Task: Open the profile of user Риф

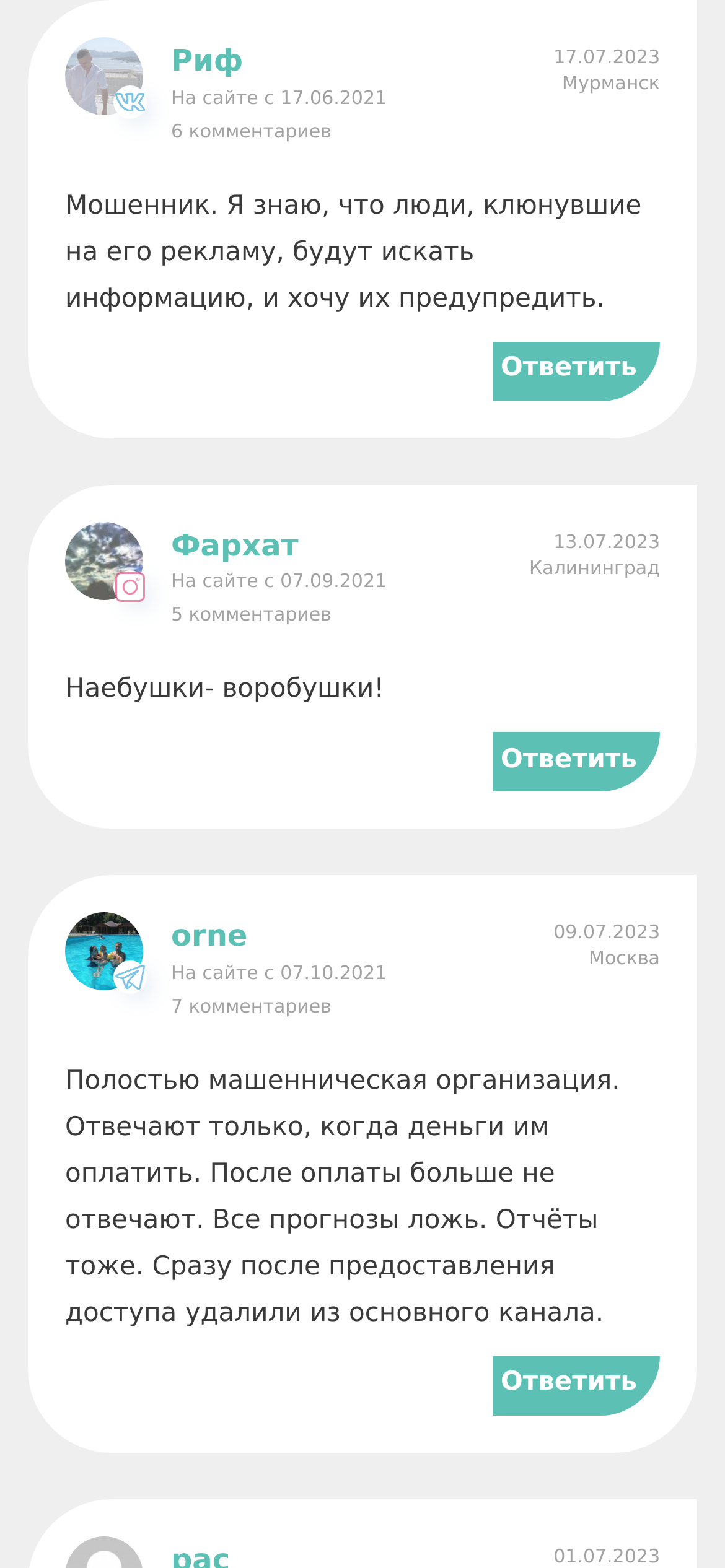Action: pos(207,61)
